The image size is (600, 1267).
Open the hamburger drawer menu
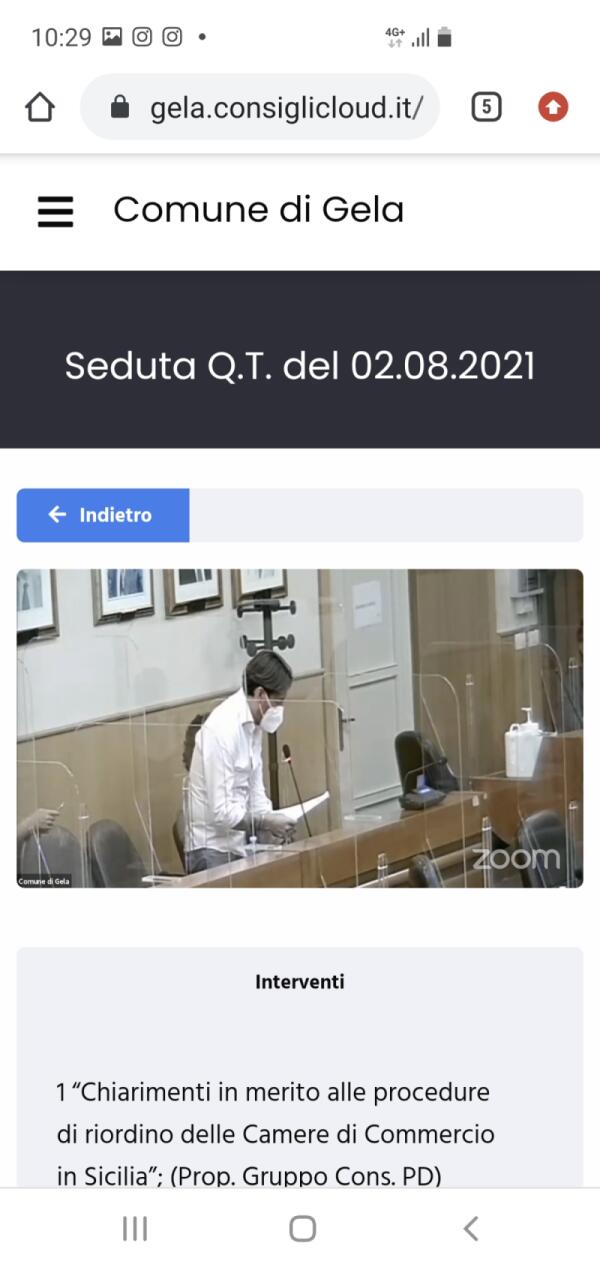coord(56,211)
